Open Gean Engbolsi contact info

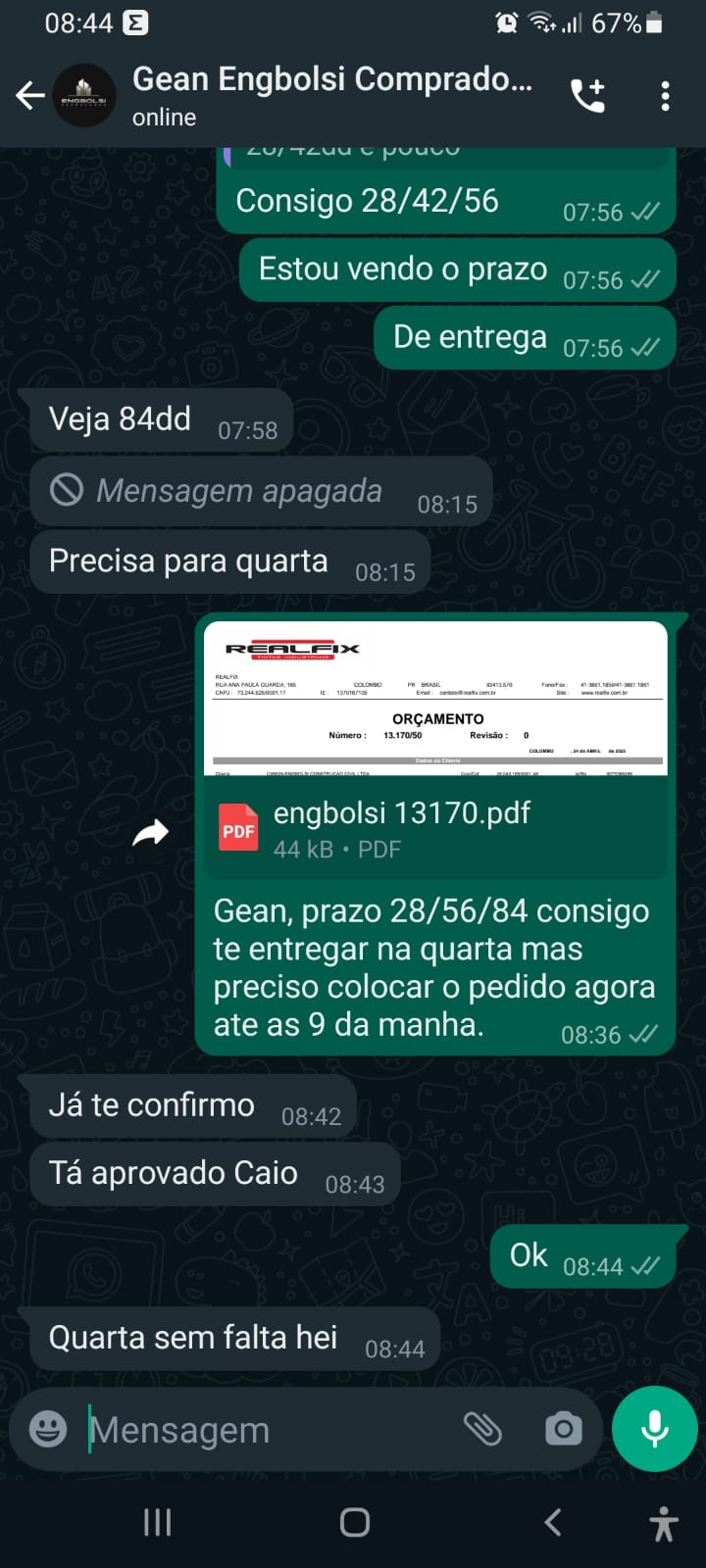coord(331,95)
